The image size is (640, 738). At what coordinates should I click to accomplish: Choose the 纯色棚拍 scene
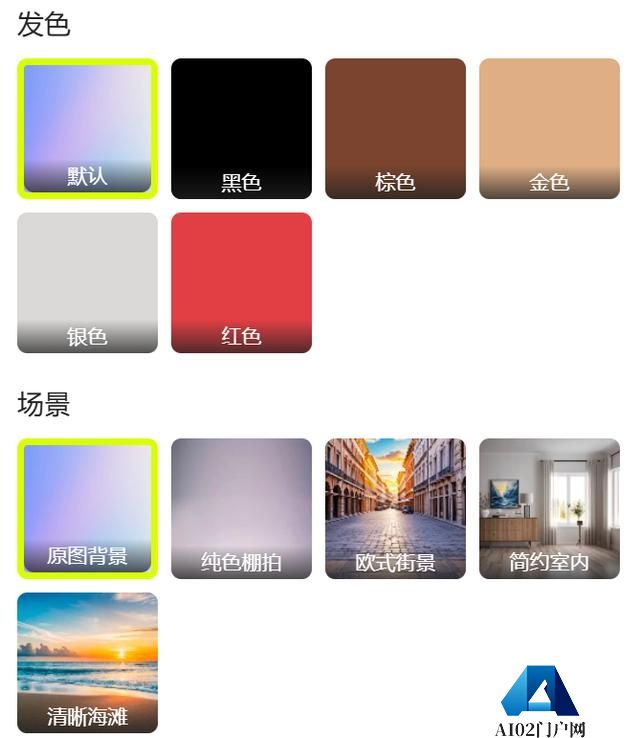(x=241, y=508)
